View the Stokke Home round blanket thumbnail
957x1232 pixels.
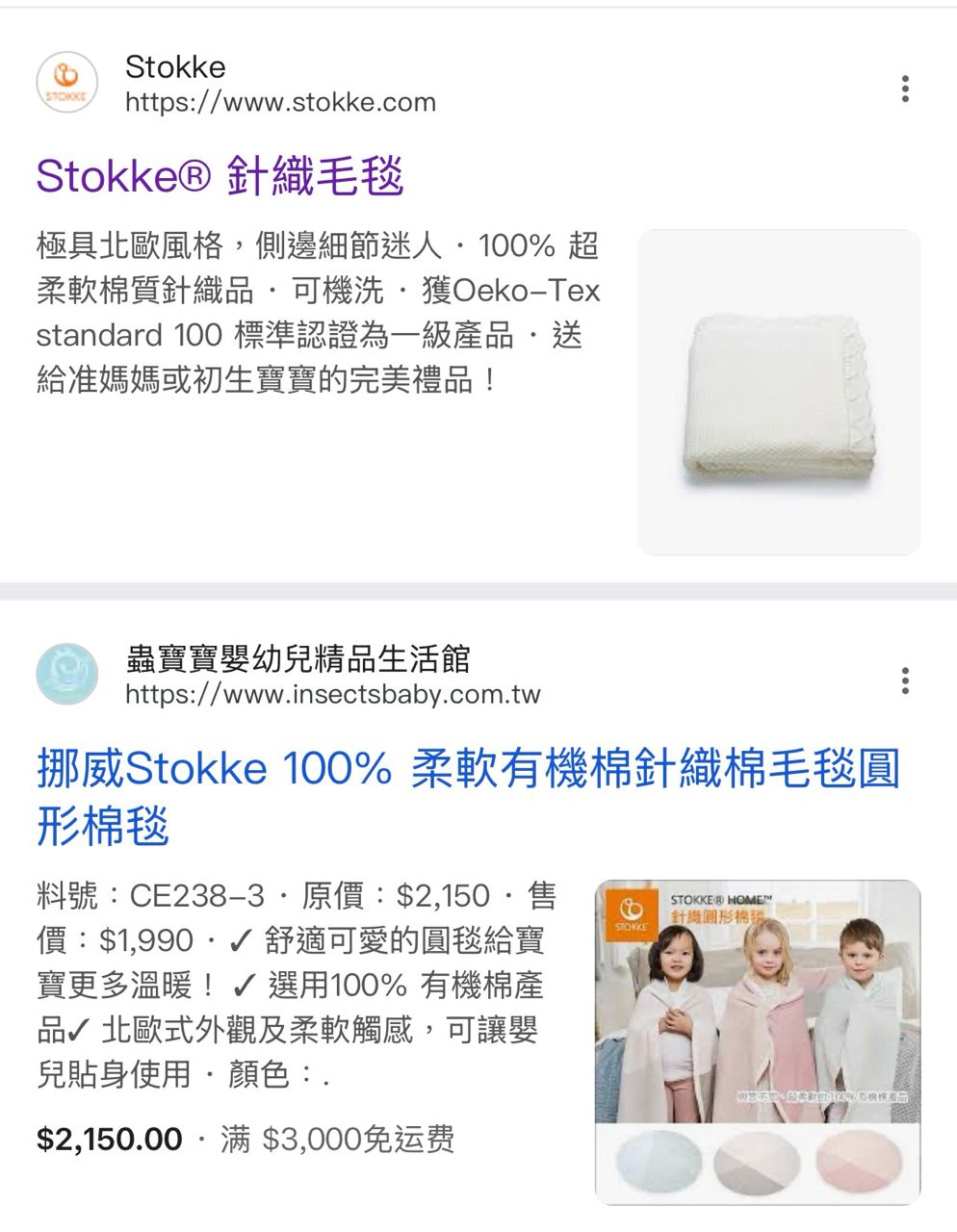click(x=758, y=1041)
